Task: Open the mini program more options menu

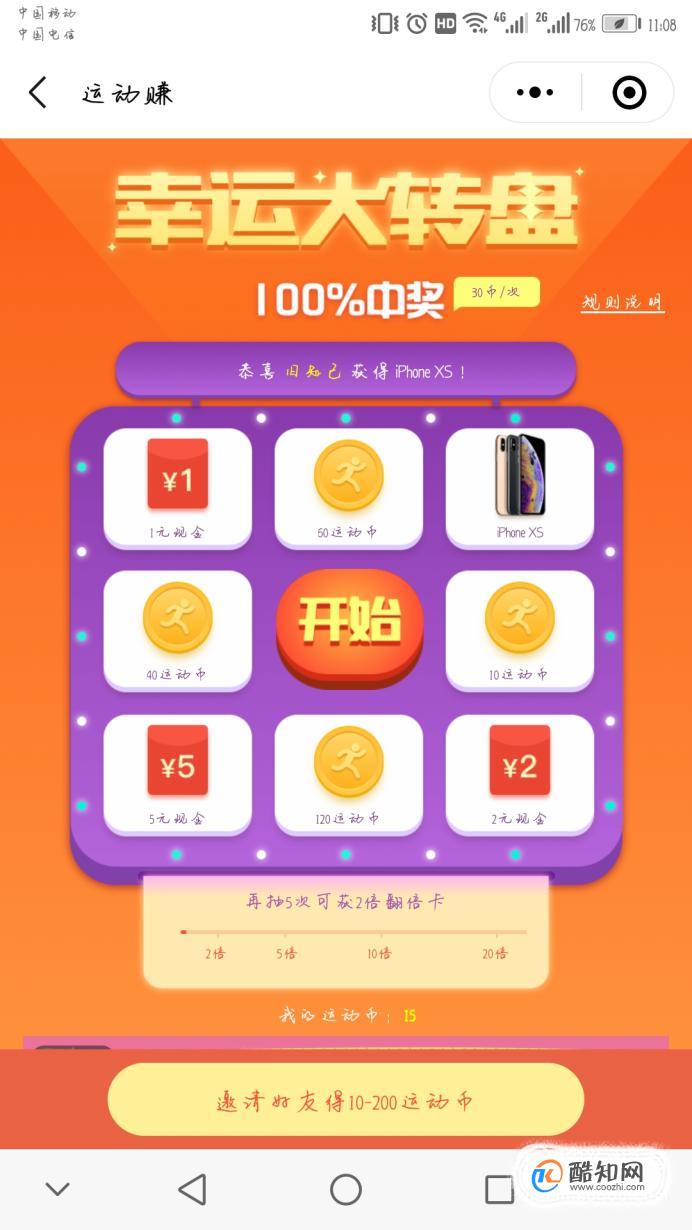Action: pyautogui.click(x=535, y=93)
